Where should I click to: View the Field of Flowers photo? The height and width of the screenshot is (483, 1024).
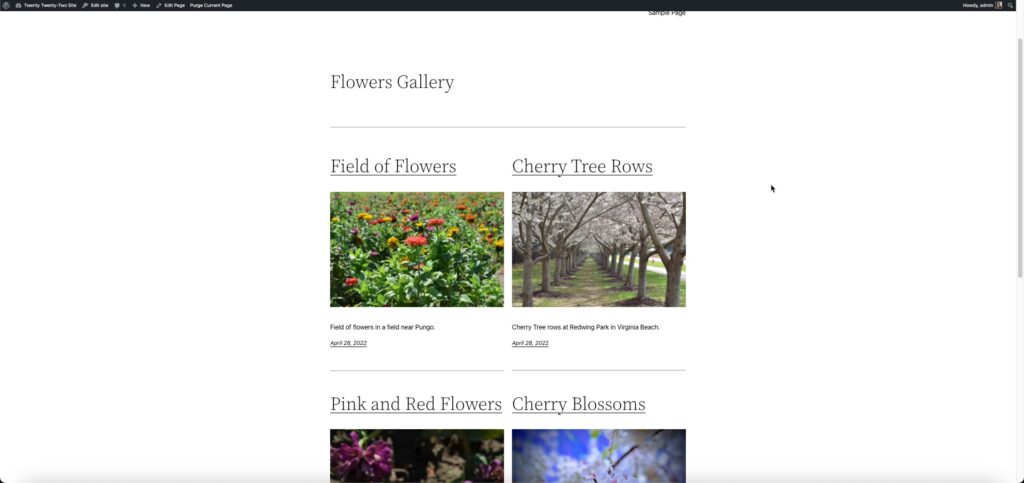[417, 249]
